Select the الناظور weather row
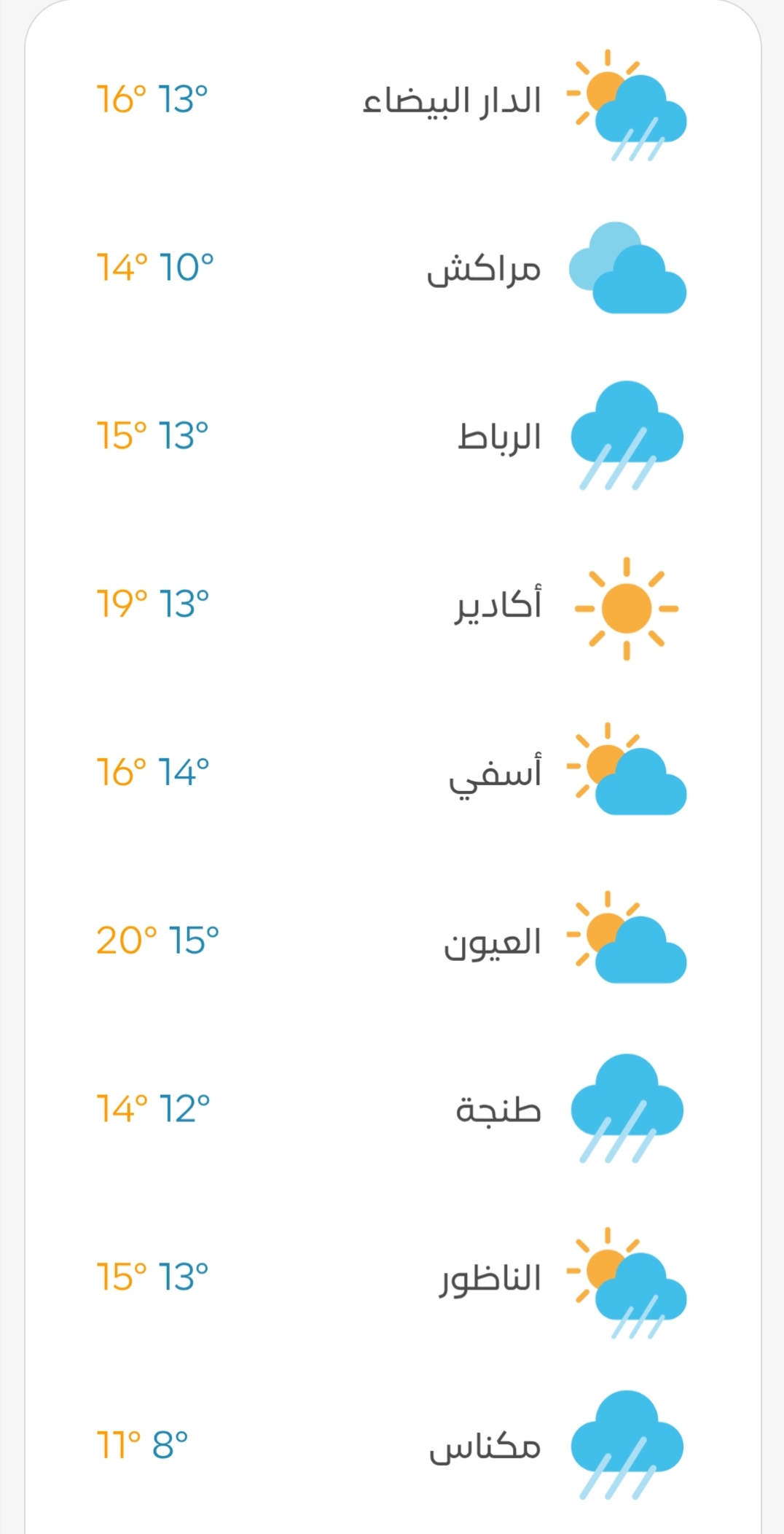Image resolution: width=784 pixels, height=1534 pixels. click(x=490, y=1277)
